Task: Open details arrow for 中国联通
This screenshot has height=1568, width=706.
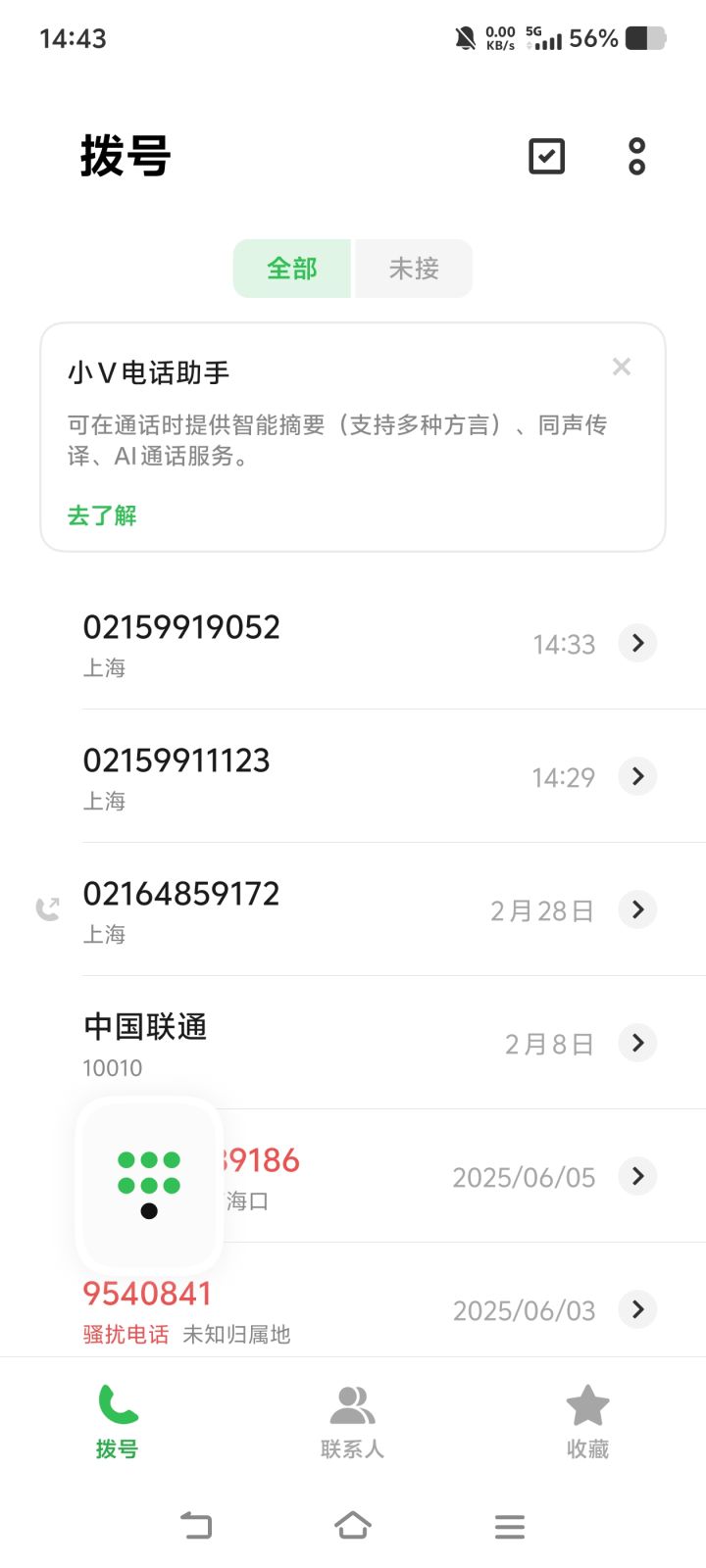Action: (x=637, y=1043)
